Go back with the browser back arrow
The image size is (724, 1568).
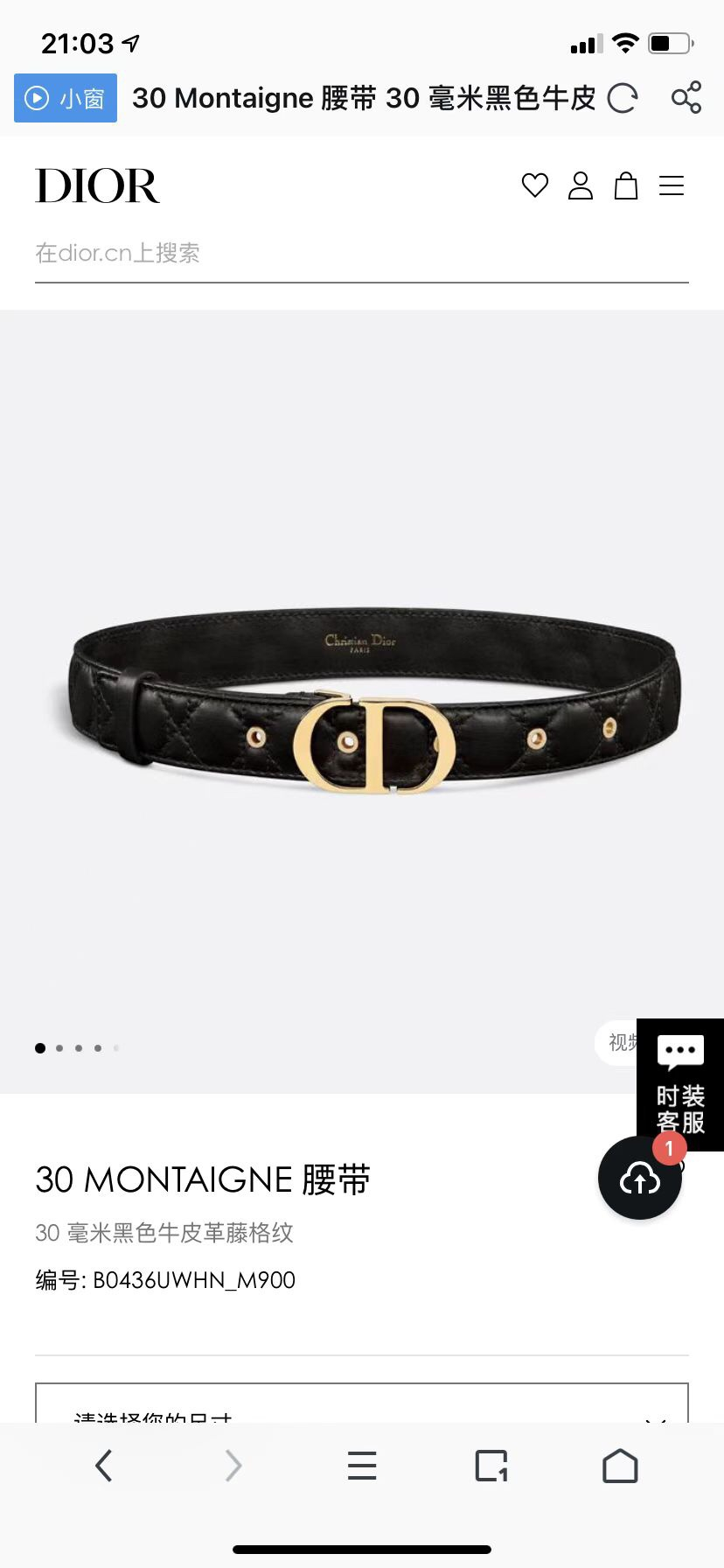[104, 1466]
